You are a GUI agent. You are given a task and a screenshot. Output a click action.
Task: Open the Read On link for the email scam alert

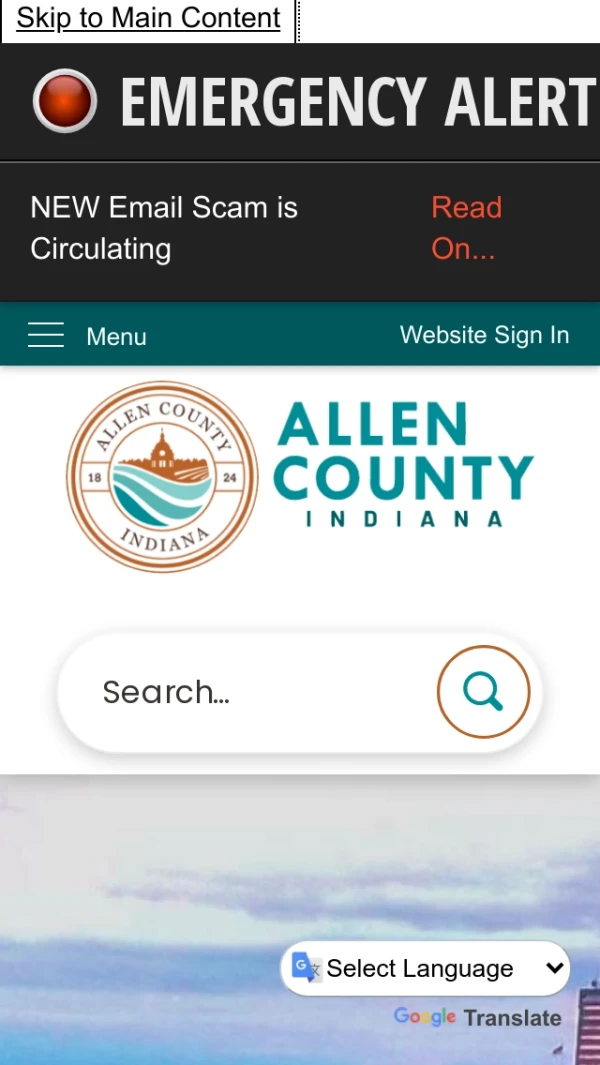click(466, 228)
